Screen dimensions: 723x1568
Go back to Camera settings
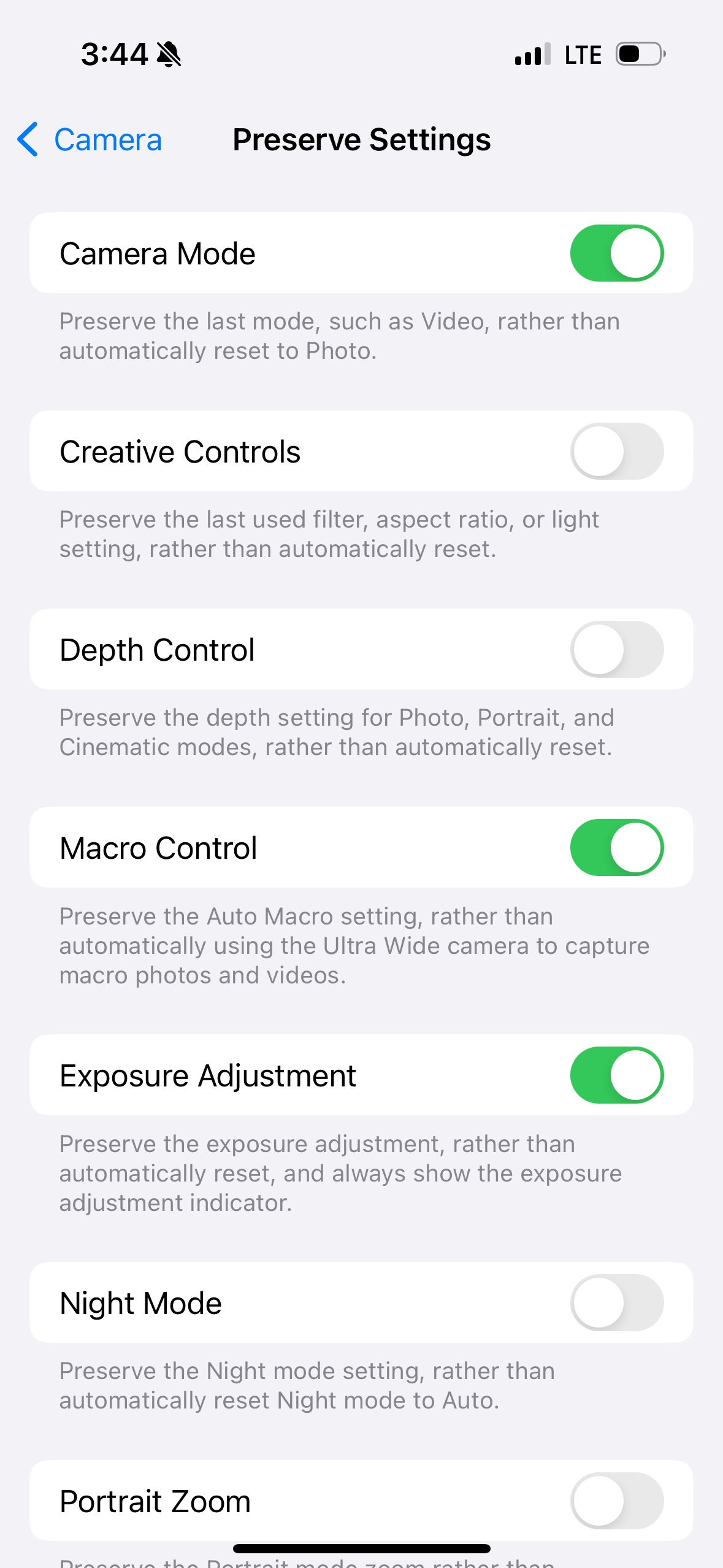pyautogui.click(x=90, y=140)
